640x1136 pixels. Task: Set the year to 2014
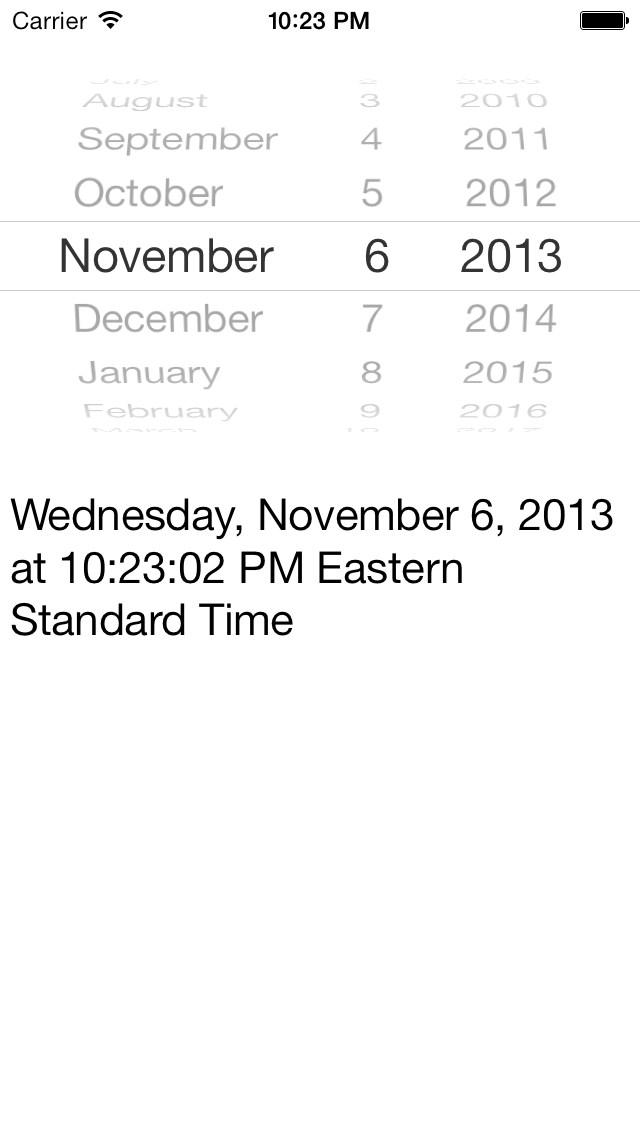tap(511, 319)
